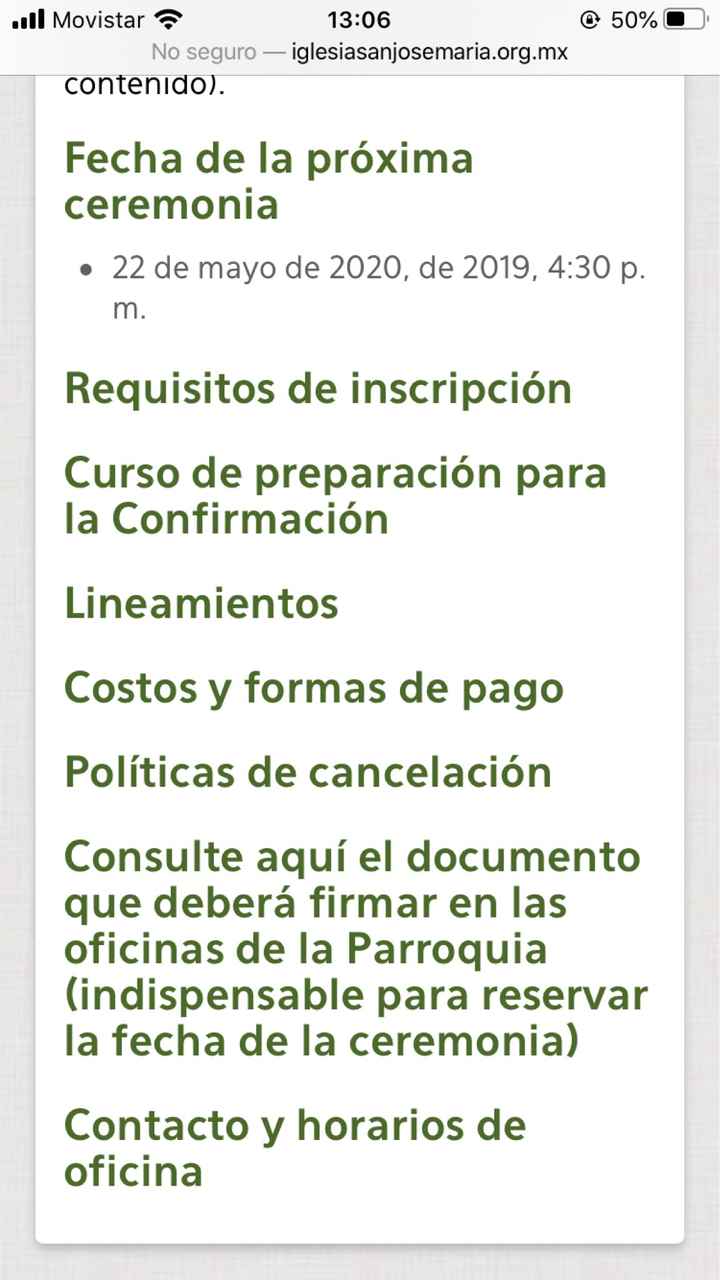Viewport: 720px width, 1280px height.
Task: Open 'Fecha de la próxima ceremonia'
Action: click(270, 182)
